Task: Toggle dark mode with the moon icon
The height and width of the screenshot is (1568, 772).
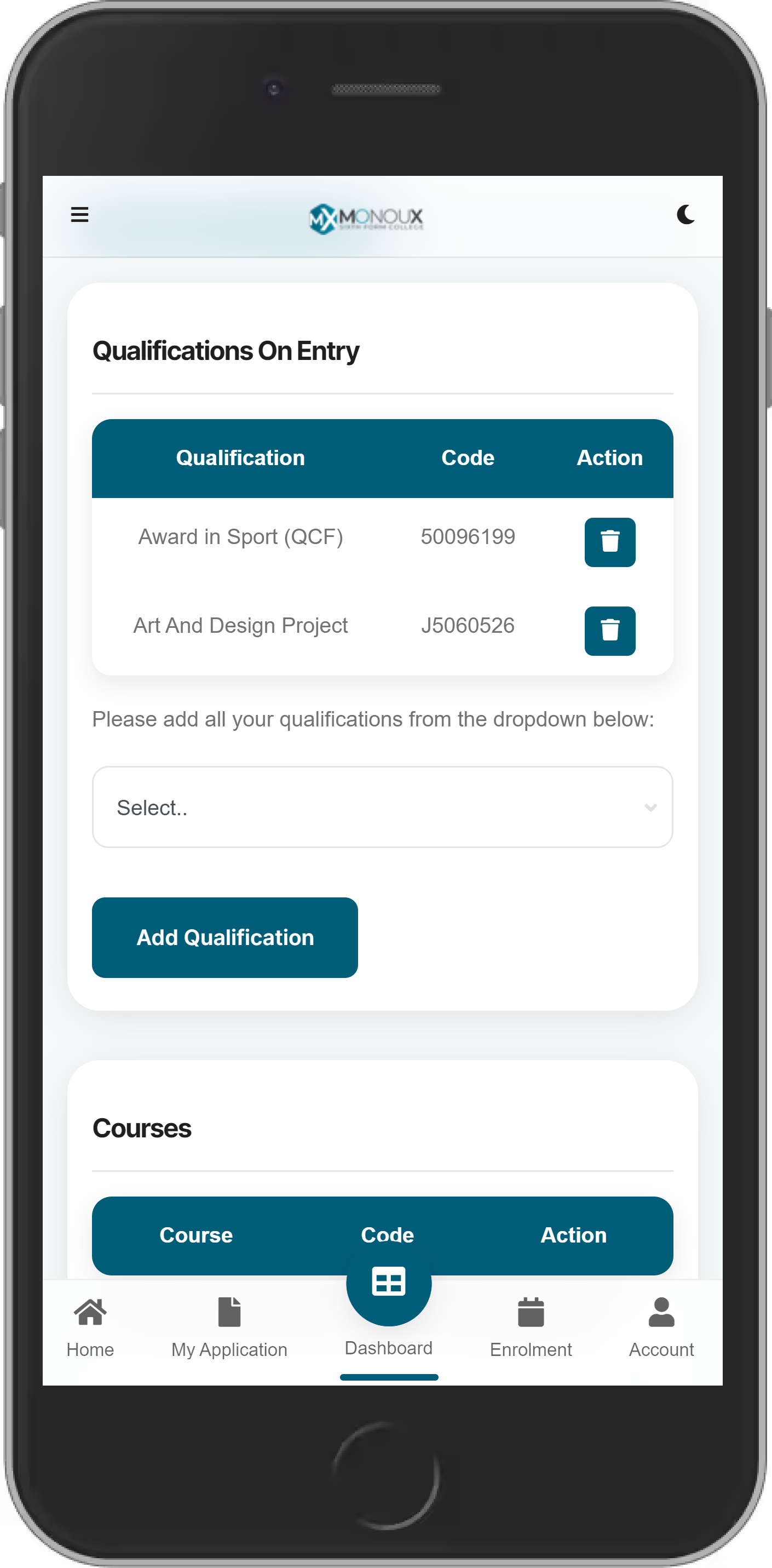Action: click(685, 214)
